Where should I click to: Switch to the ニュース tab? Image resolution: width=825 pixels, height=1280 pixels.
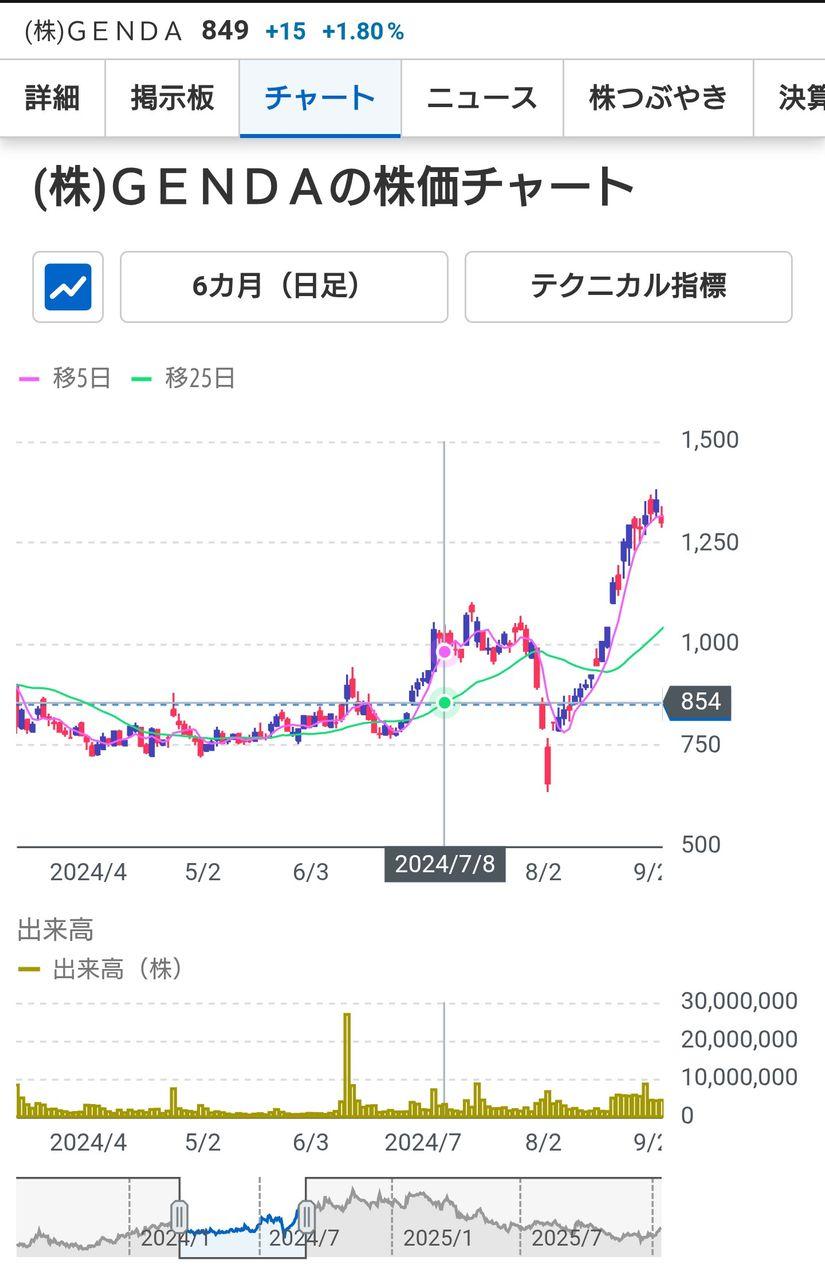tap(482, 97)
